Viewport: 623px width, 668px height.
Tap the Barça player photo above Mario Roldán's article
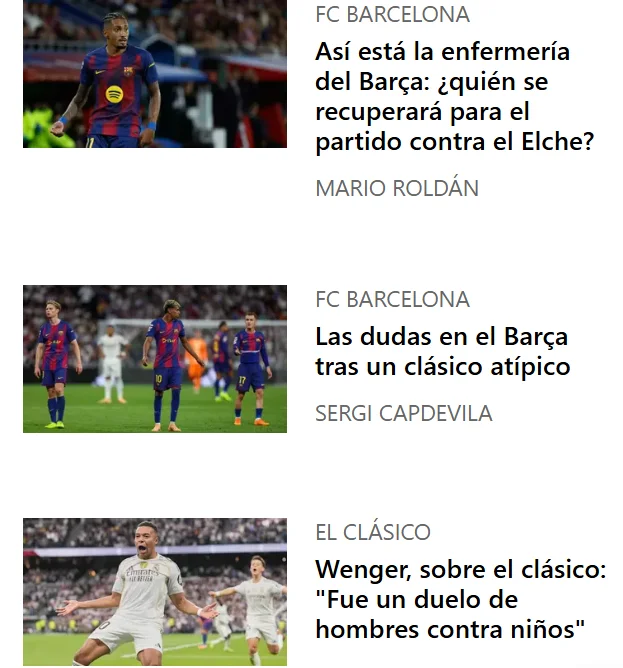click(155, 74)
